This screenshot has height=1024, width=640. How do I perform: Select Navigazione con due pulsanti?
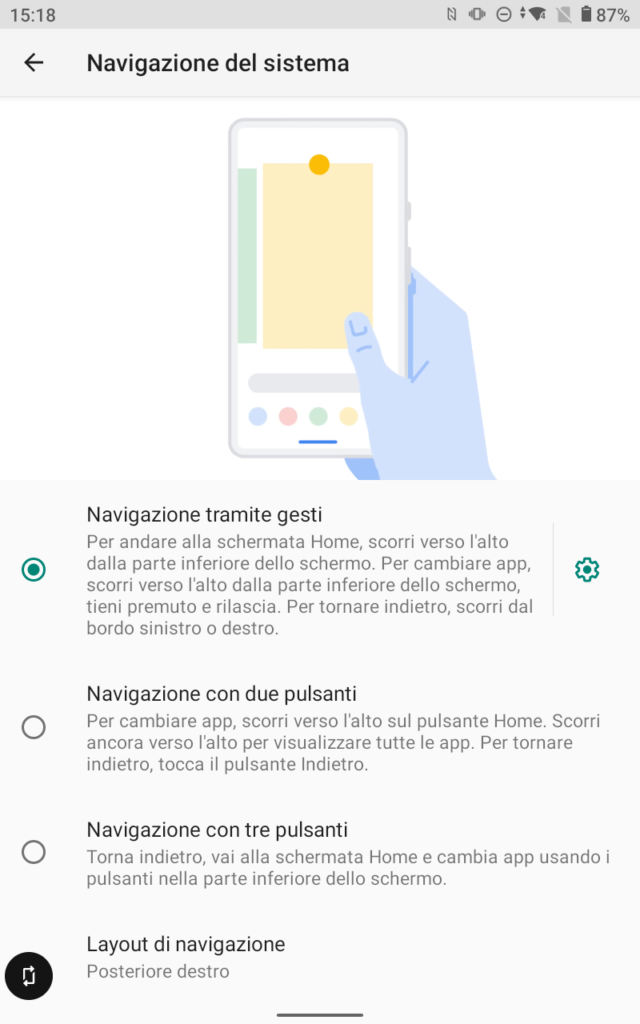point(34,727)
